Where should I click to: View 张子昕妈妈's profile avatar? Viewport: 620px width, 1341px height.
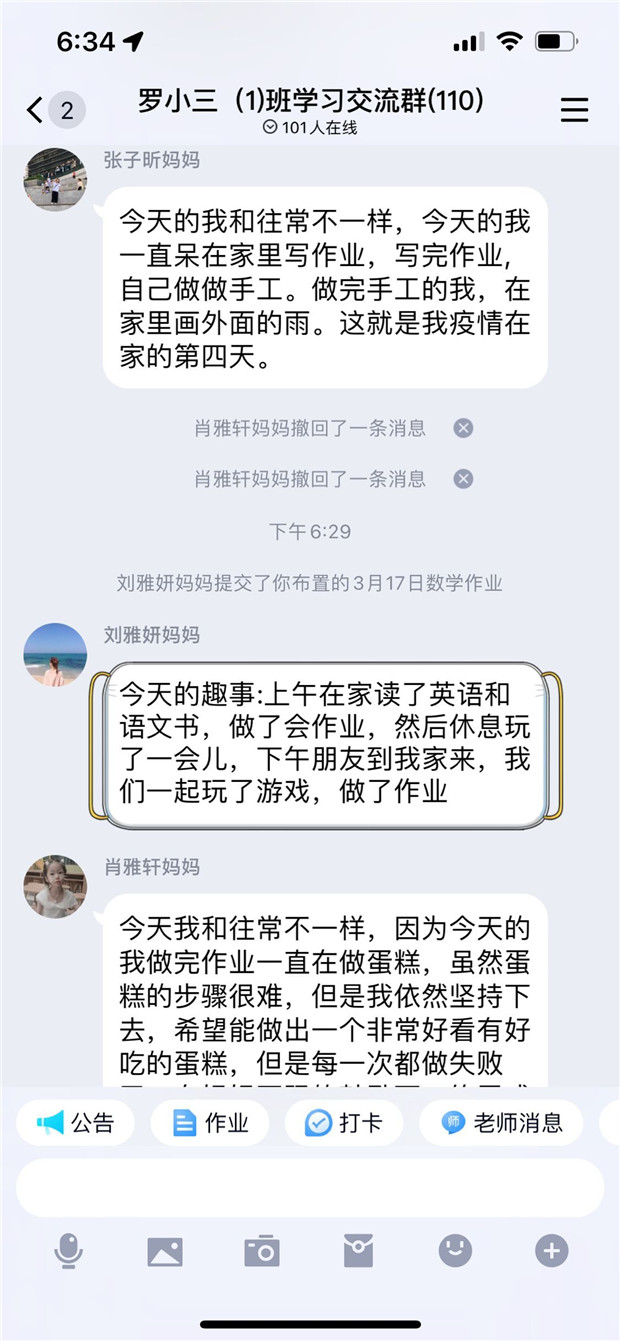55,179
